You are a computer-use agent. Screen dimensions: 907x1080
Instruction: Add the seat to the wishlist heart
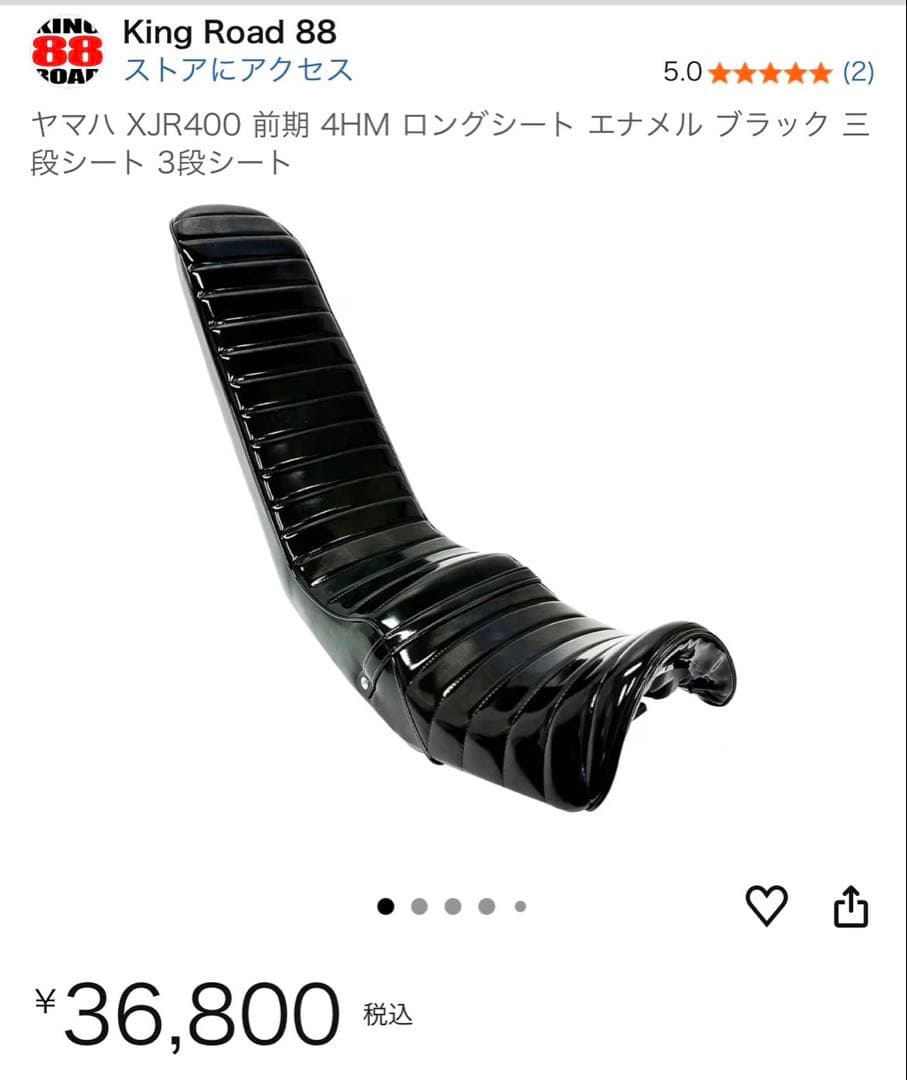[x=767, y=906]
